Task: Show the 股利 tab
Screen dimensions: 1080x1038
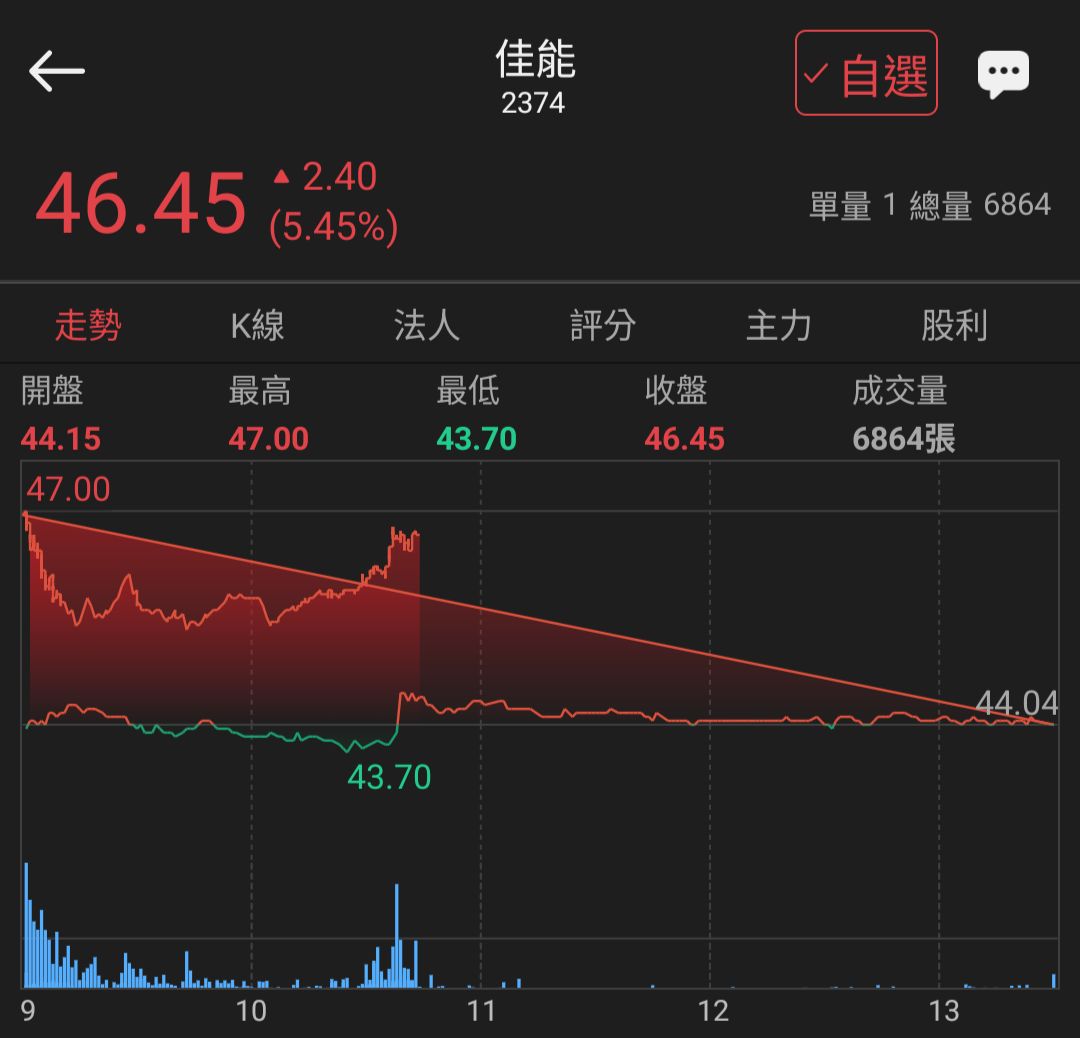Action: coord(954,326)
